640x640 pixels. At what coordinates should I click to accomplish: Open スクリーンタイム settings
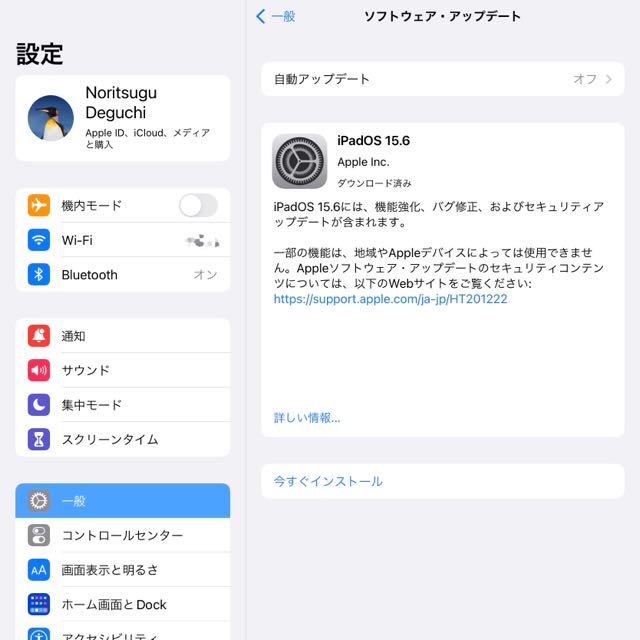click(x=122, y=440)
